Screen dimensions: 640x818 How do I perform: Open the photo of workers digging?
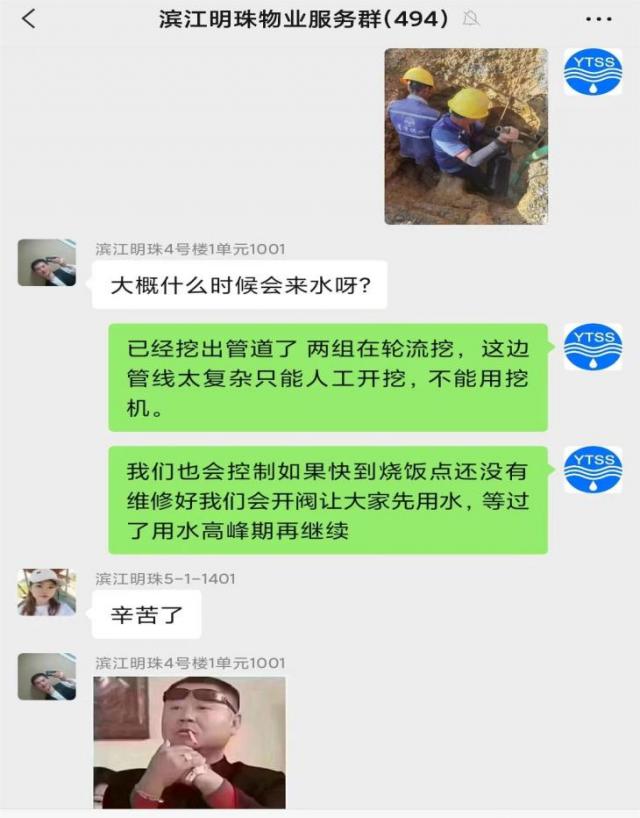coord(466,136)
